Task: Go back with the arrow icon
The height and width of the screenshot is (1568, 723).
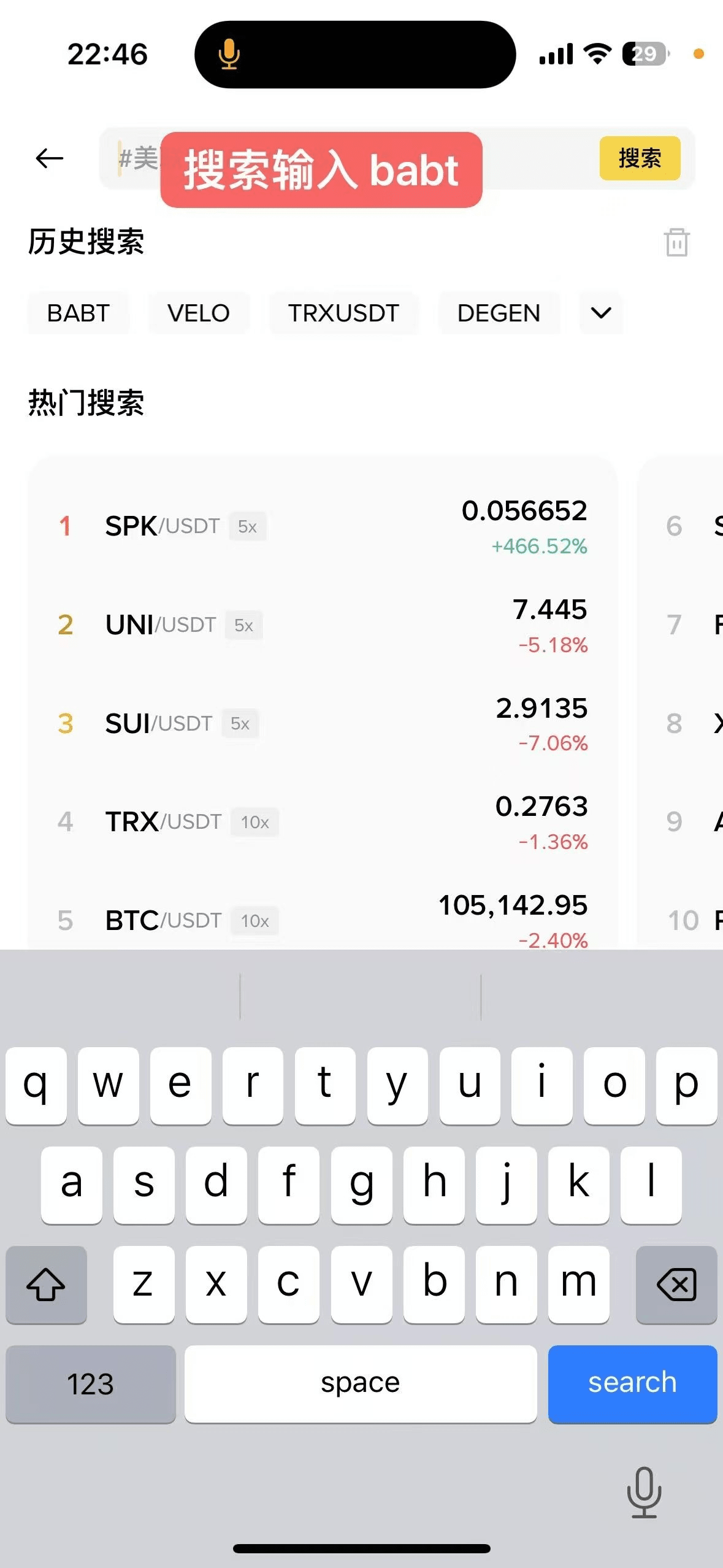Action: pyautogui.click(x=50, y=158)
